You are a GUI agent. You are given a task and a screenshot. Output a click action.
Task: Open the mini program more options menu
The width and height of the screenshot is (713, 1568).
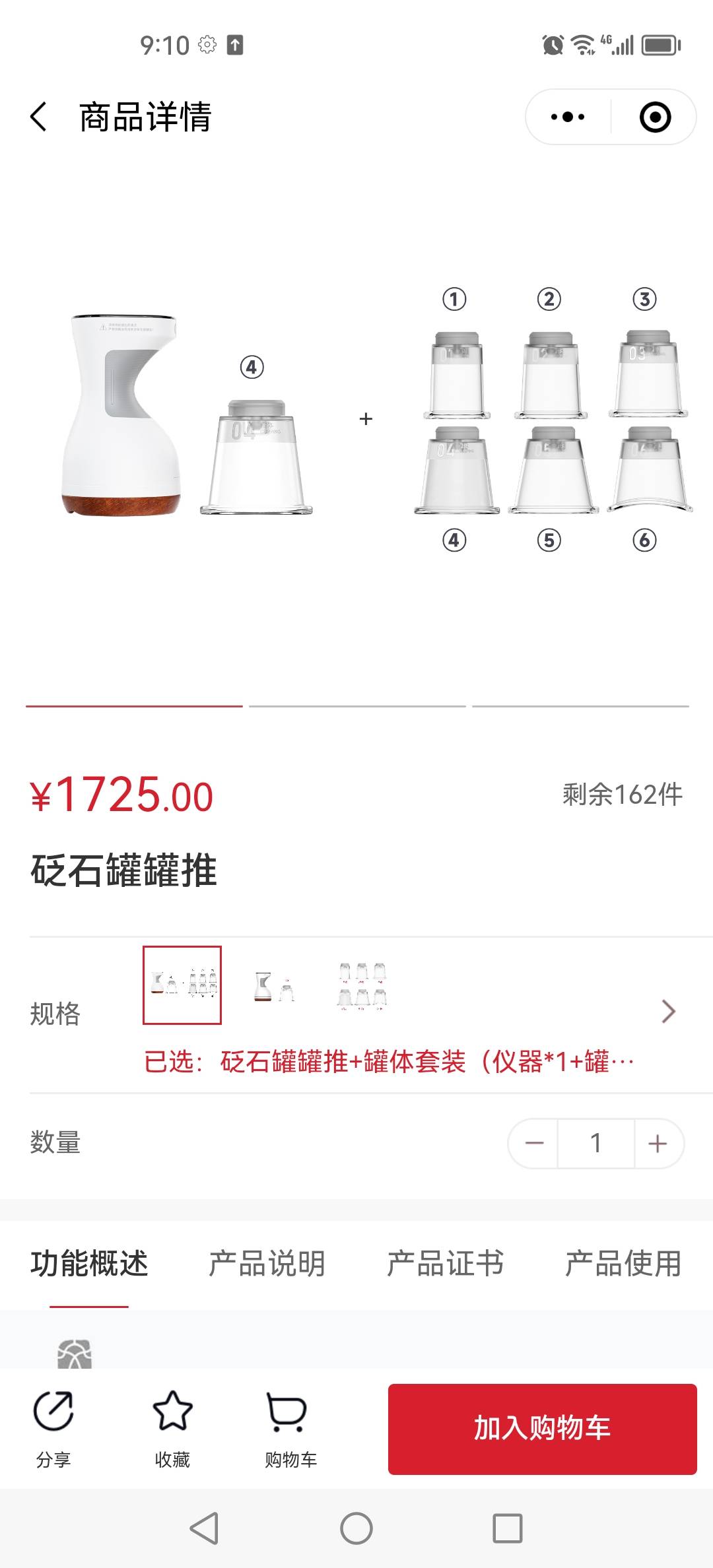click(568, 117)
